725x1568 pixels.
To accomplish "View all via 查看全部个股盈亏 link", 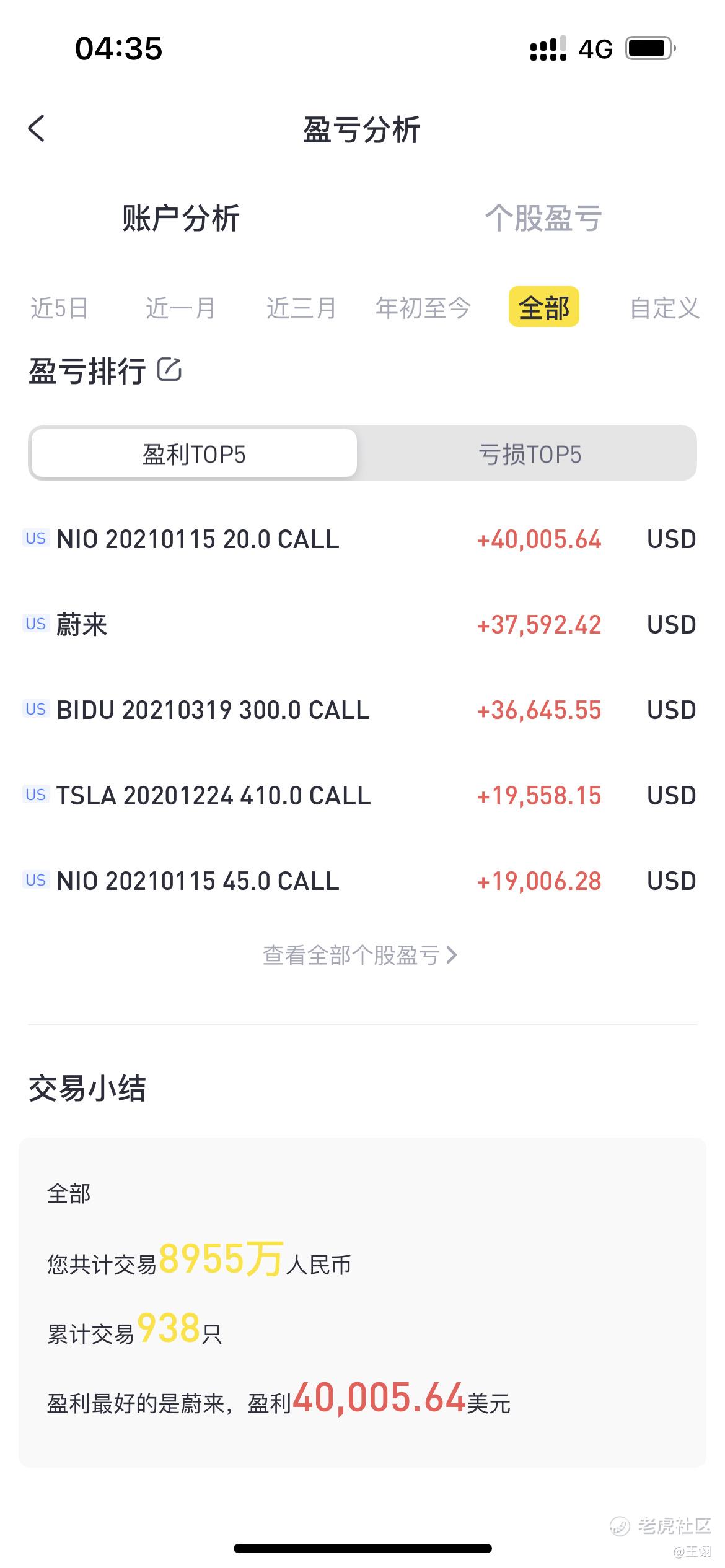I will click(x=360, y=956).
